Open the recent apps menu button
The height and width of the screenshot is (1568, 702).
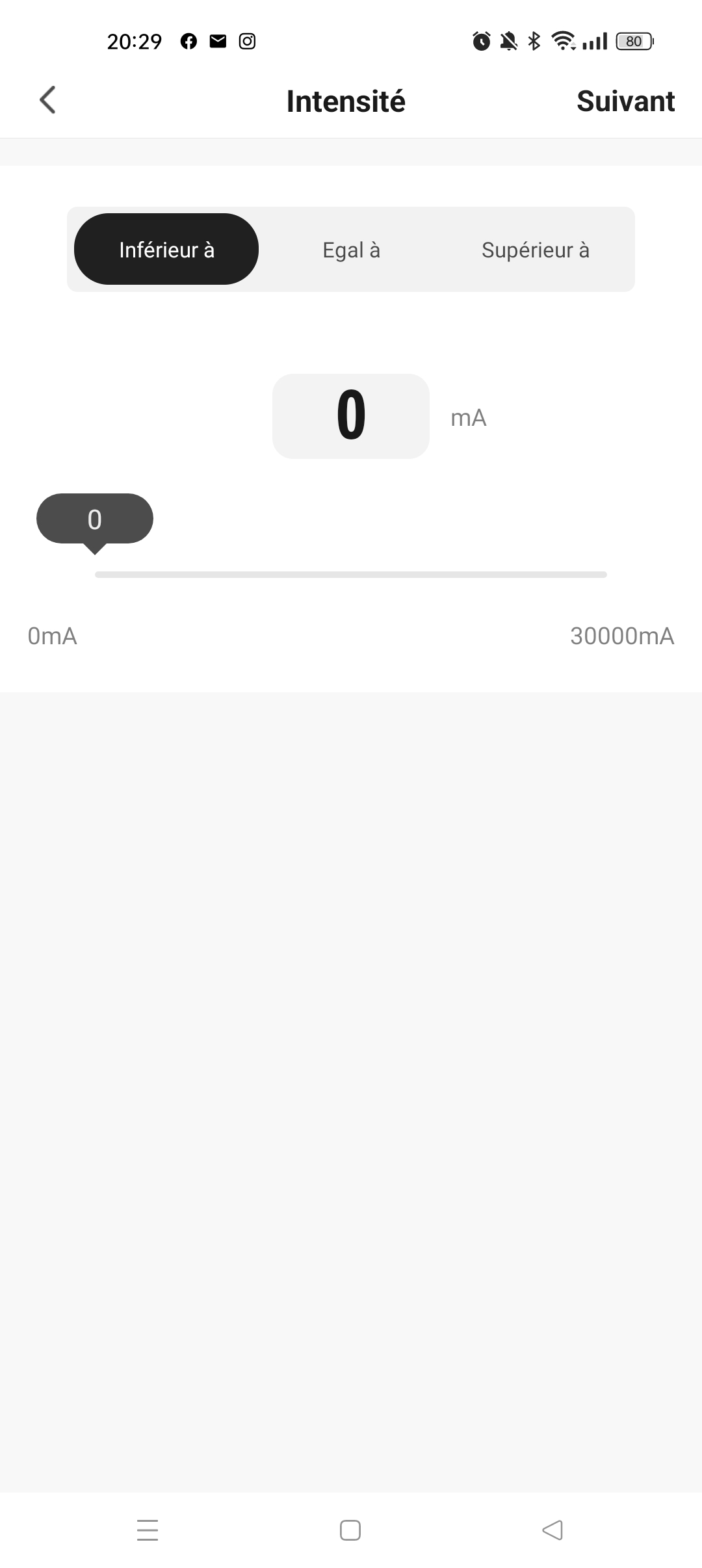[148, 1530]
